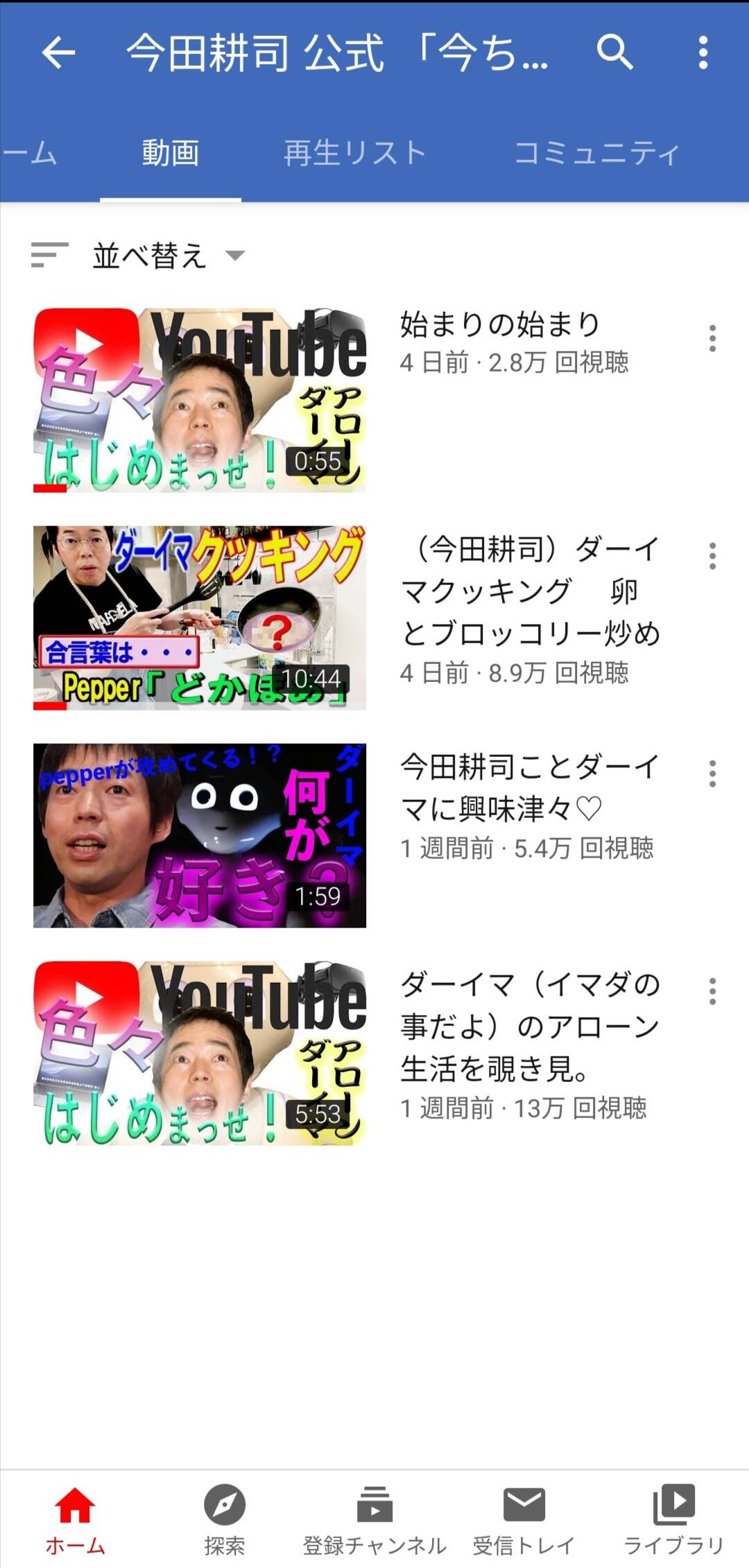The width and height of the screenshot is (749, 1568).
Task: Open options for アローン生活 video
Action: (x=712, y=991)
